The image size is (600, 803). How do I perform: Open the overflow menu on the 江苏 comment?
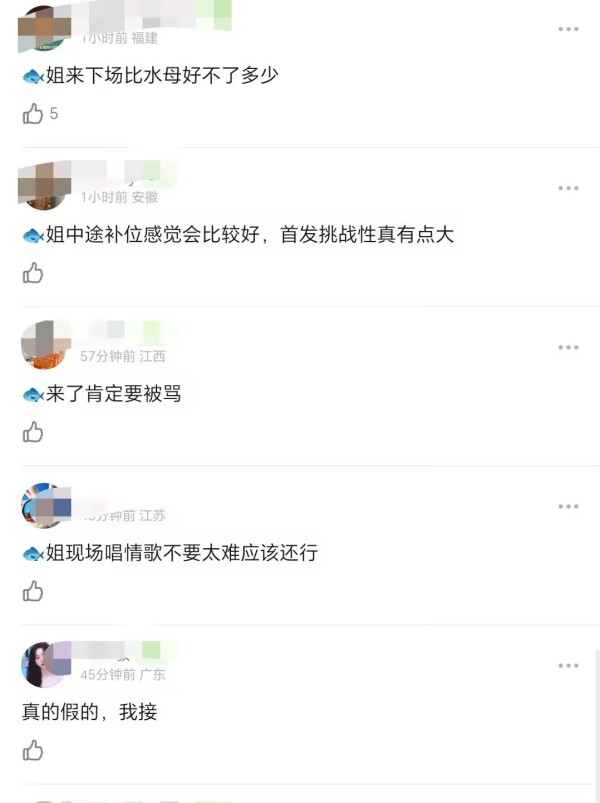pos(568,506)
